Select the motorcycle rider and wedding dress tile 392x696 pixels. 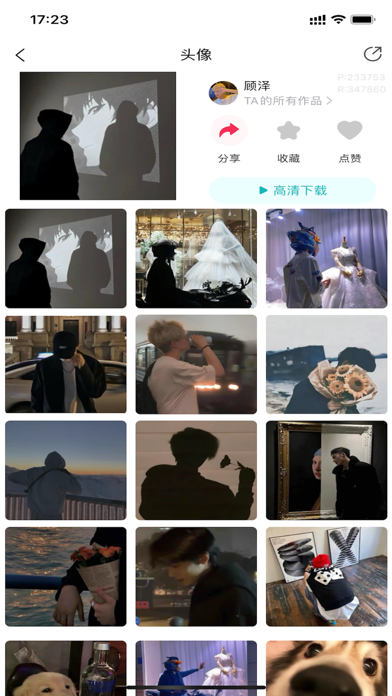[x=196, y=258]
